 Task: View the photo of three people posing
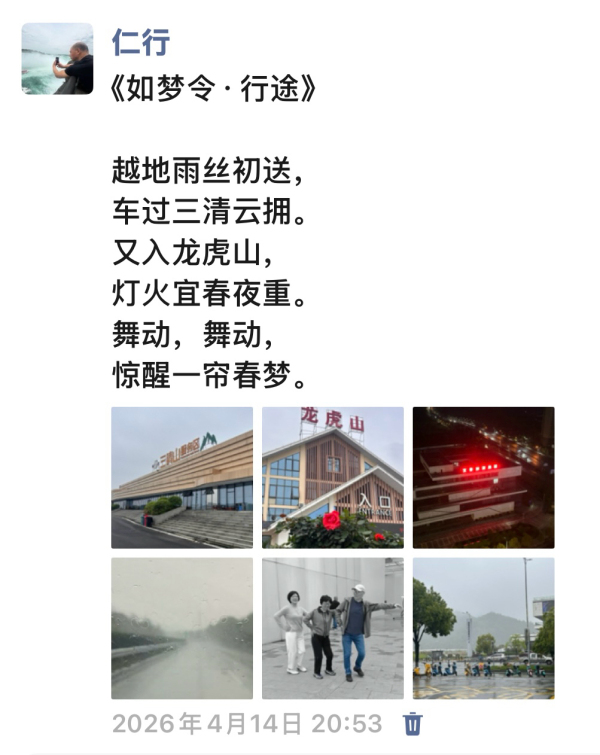pos(333,628)
